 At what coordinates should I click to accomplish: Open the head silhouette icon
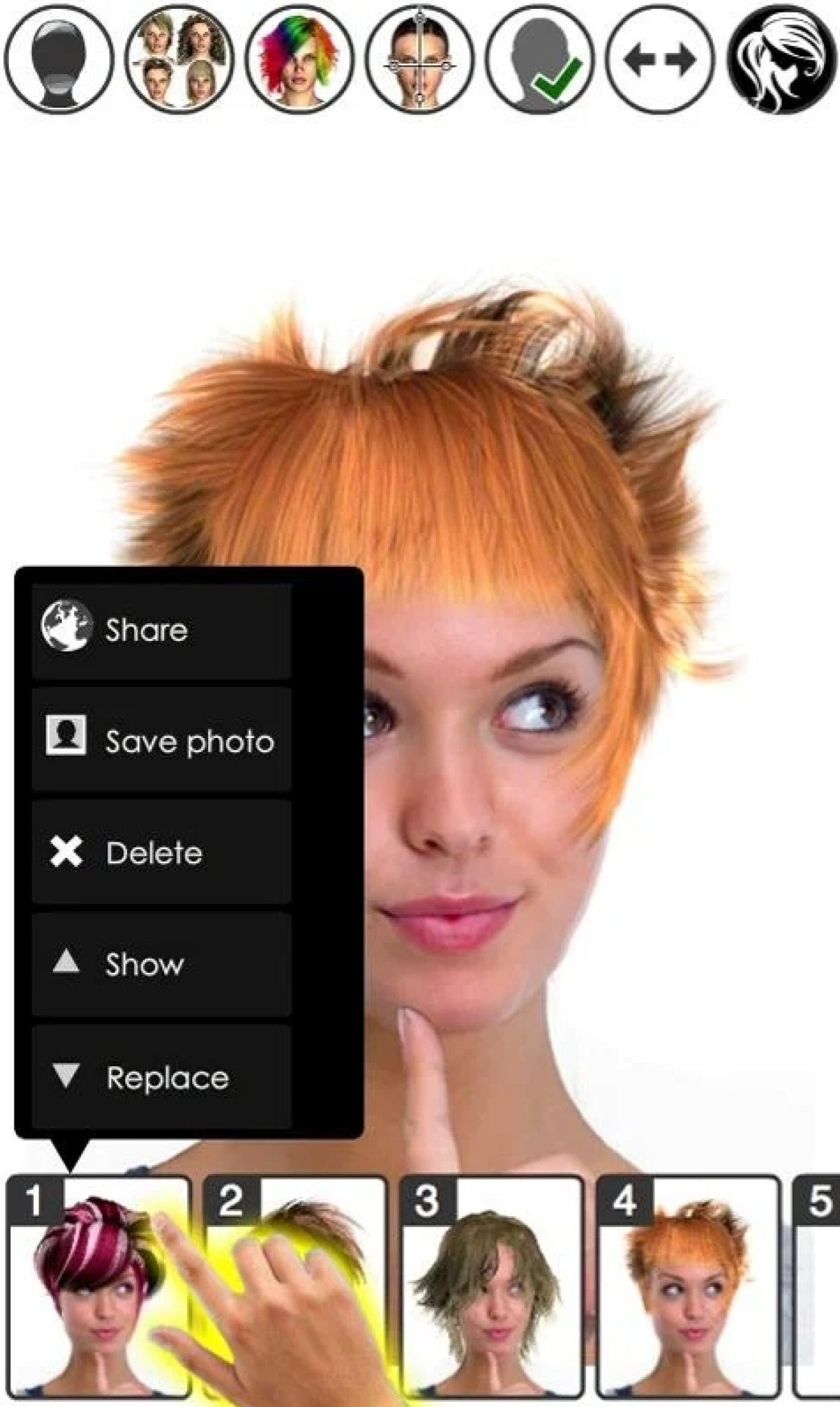[x=58, y=60]
